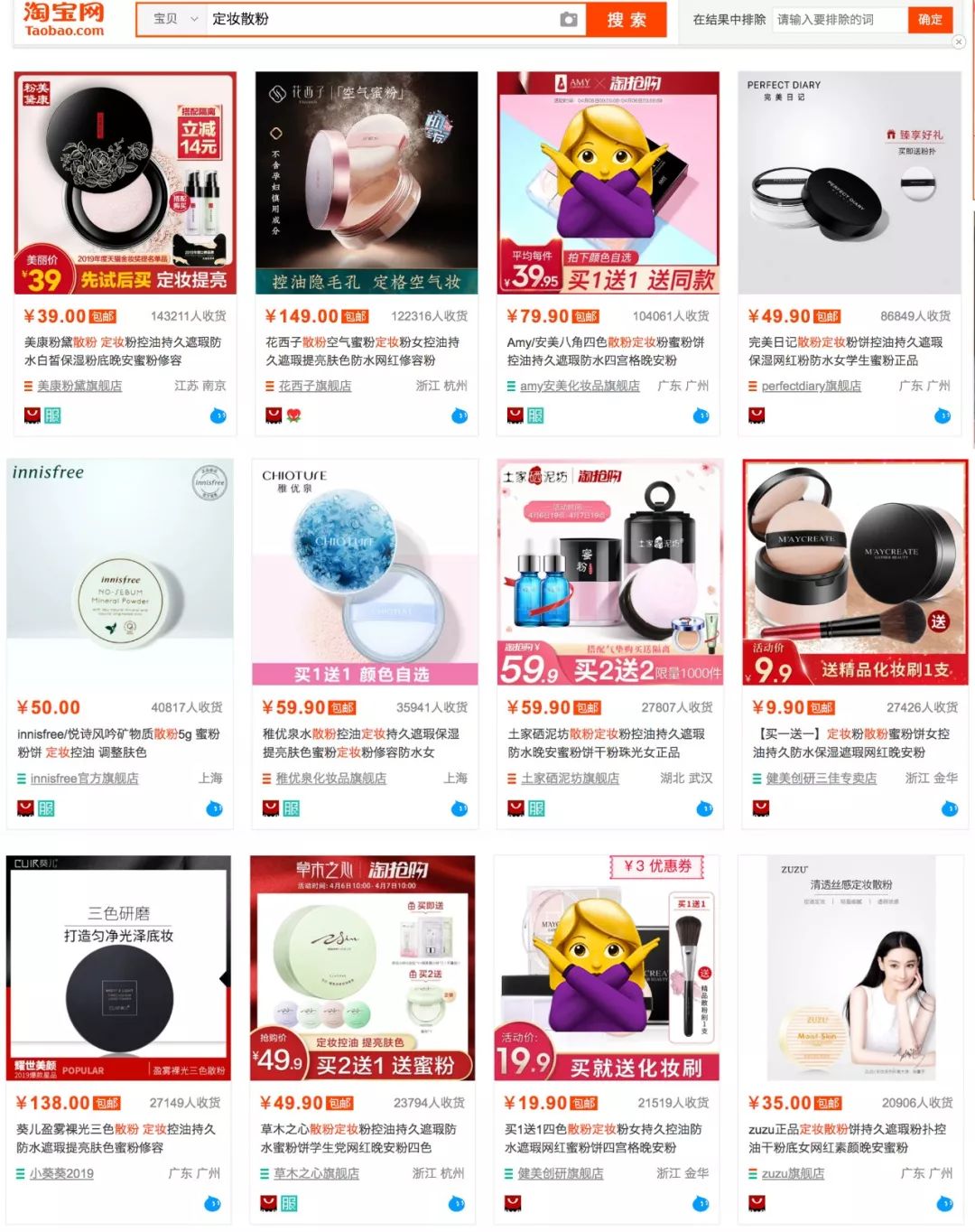Click the charity heart icon under 花西子旗舰店
This screenshot has height=1232, width=975.
click(x=294, y=416)
